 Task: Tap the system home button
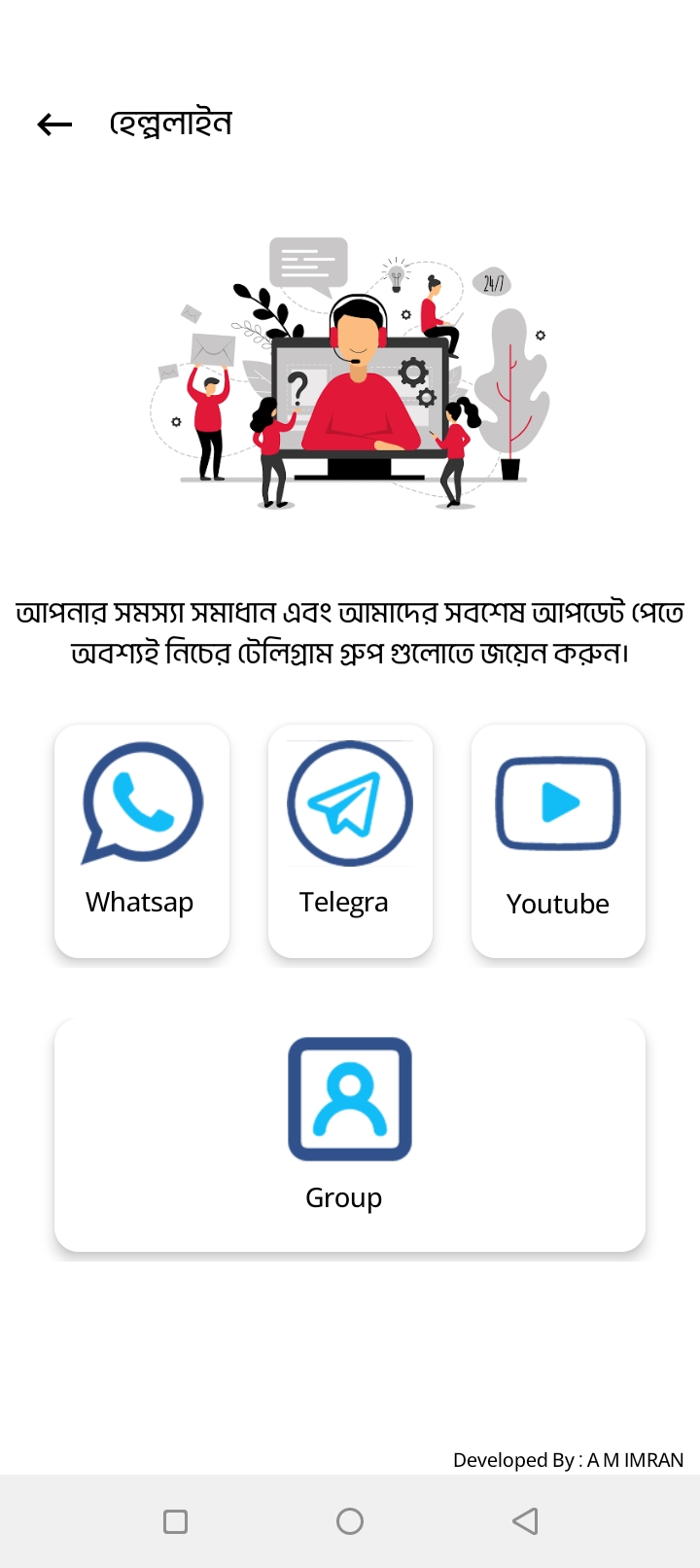click(350, 1521)
